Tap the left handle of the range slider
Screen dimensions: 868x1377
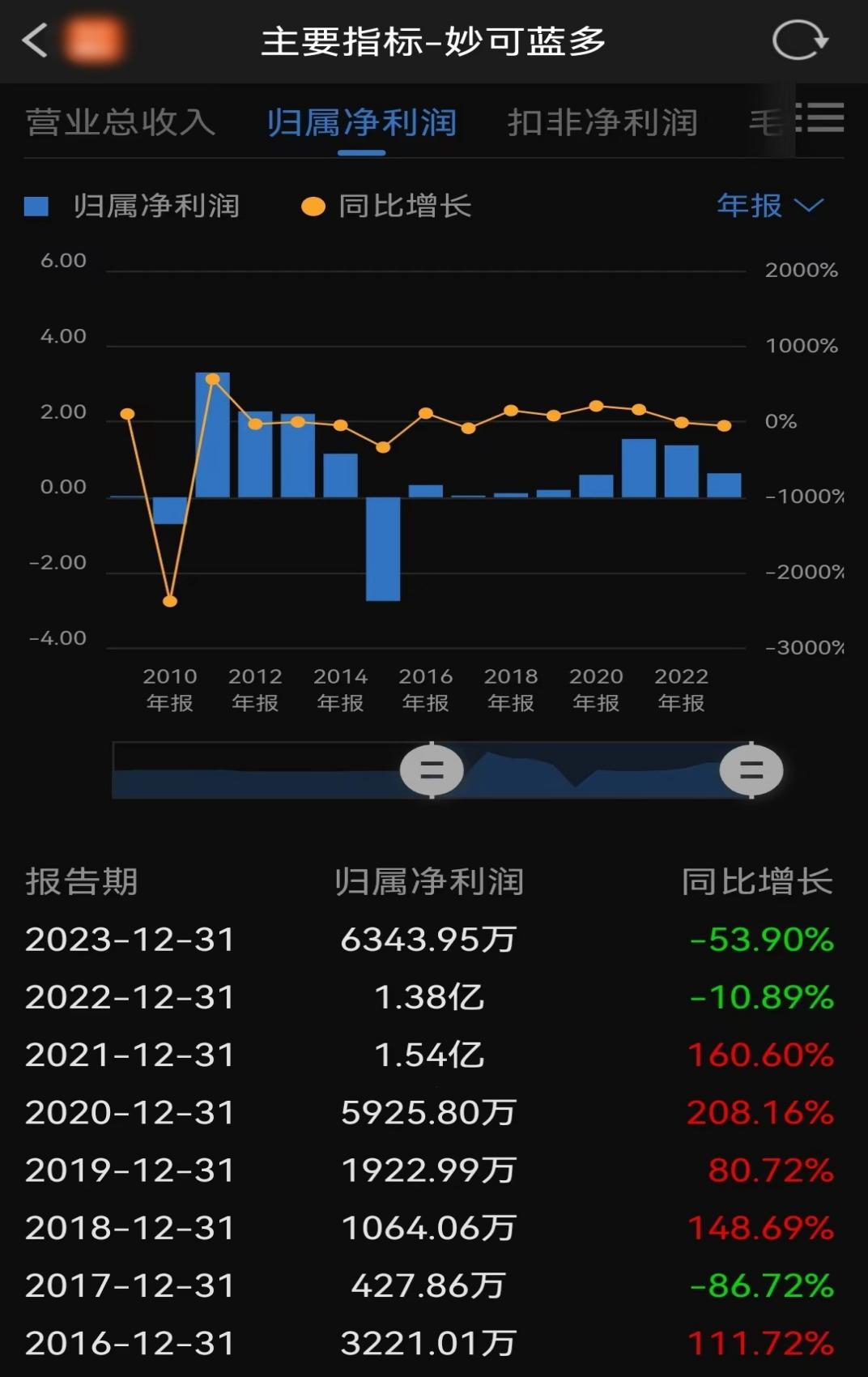(x=432, y=770)
